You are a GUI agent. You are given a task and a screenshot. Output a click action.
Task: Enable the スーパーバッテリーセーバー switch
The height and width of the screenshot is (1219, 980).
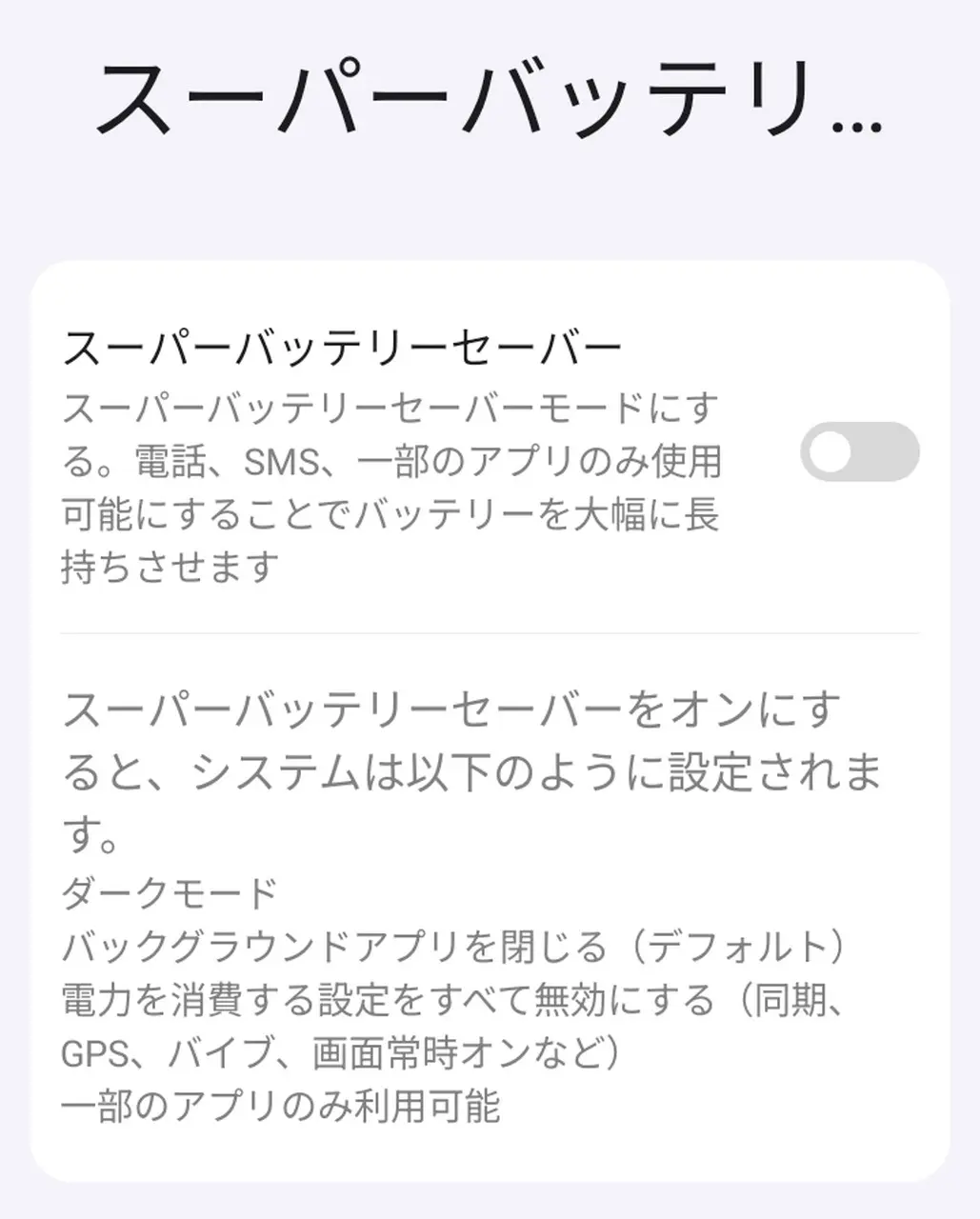coord(859,451)
